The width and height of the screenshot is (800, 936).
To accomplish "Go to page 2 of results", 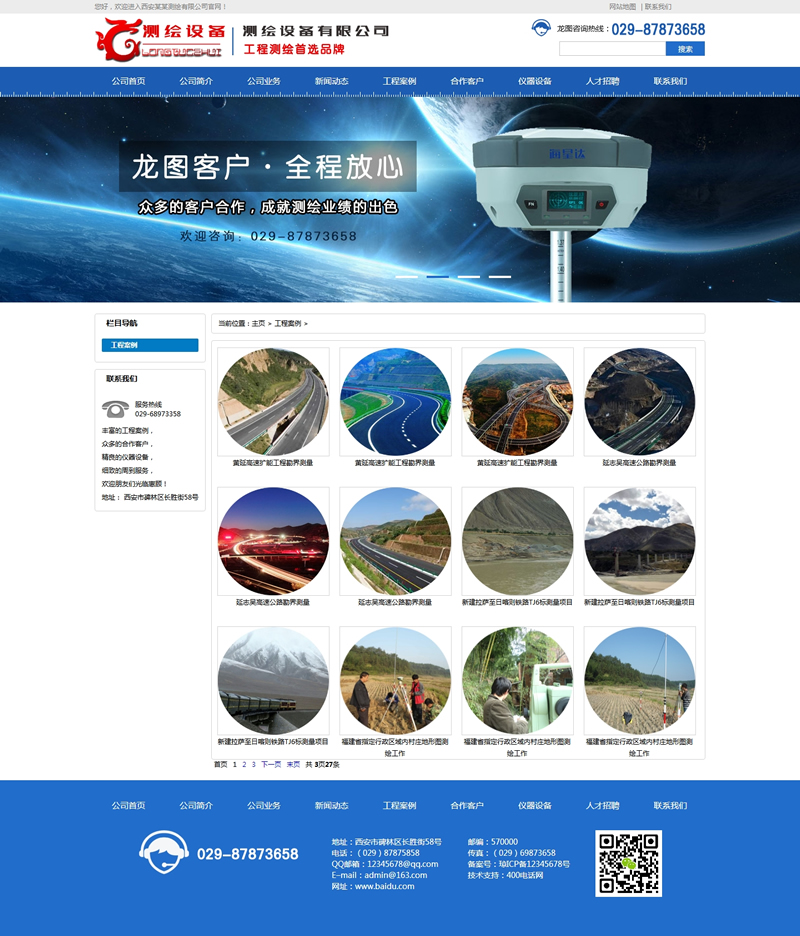I will point(244,764).
